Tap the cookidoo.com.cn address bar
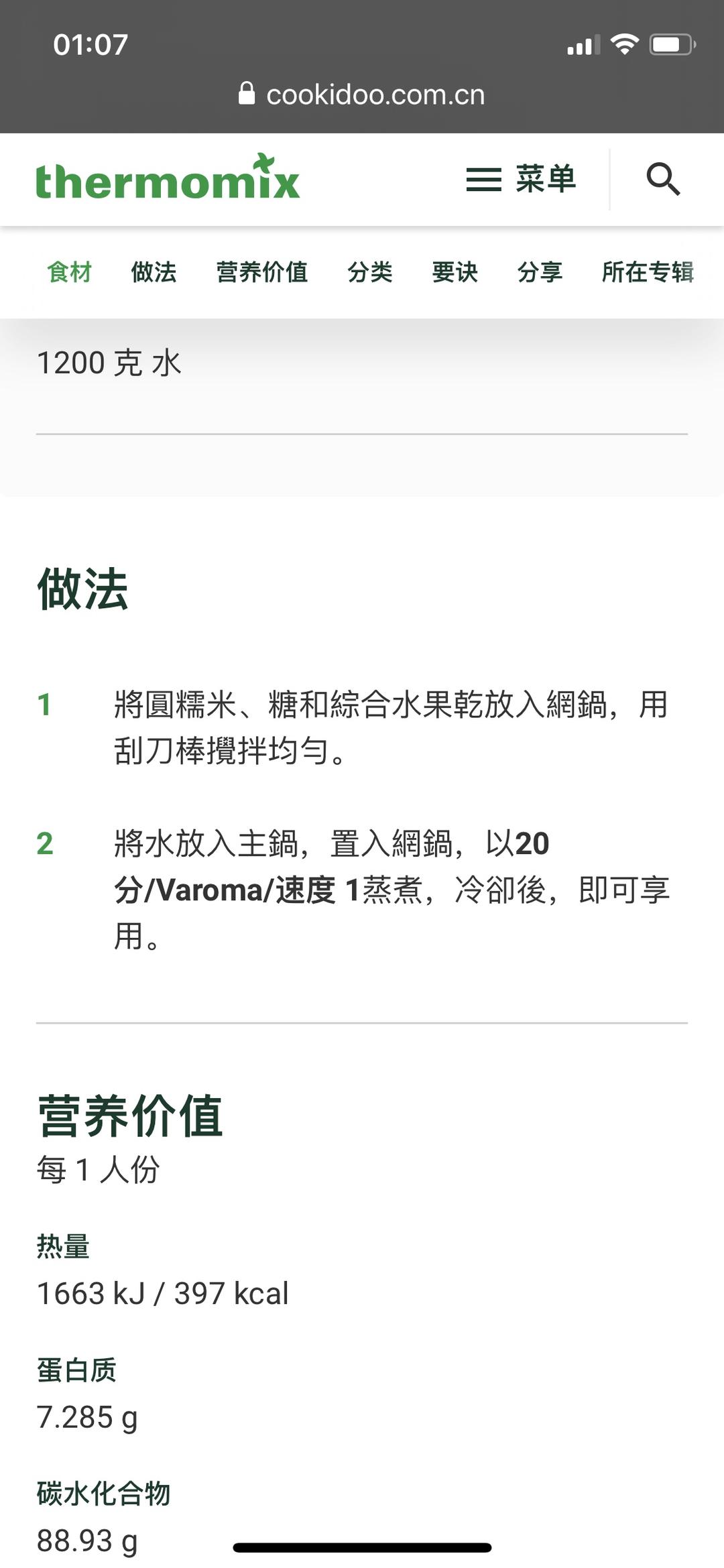Viewport: 724px width, 1568px height. click(362, 95)
